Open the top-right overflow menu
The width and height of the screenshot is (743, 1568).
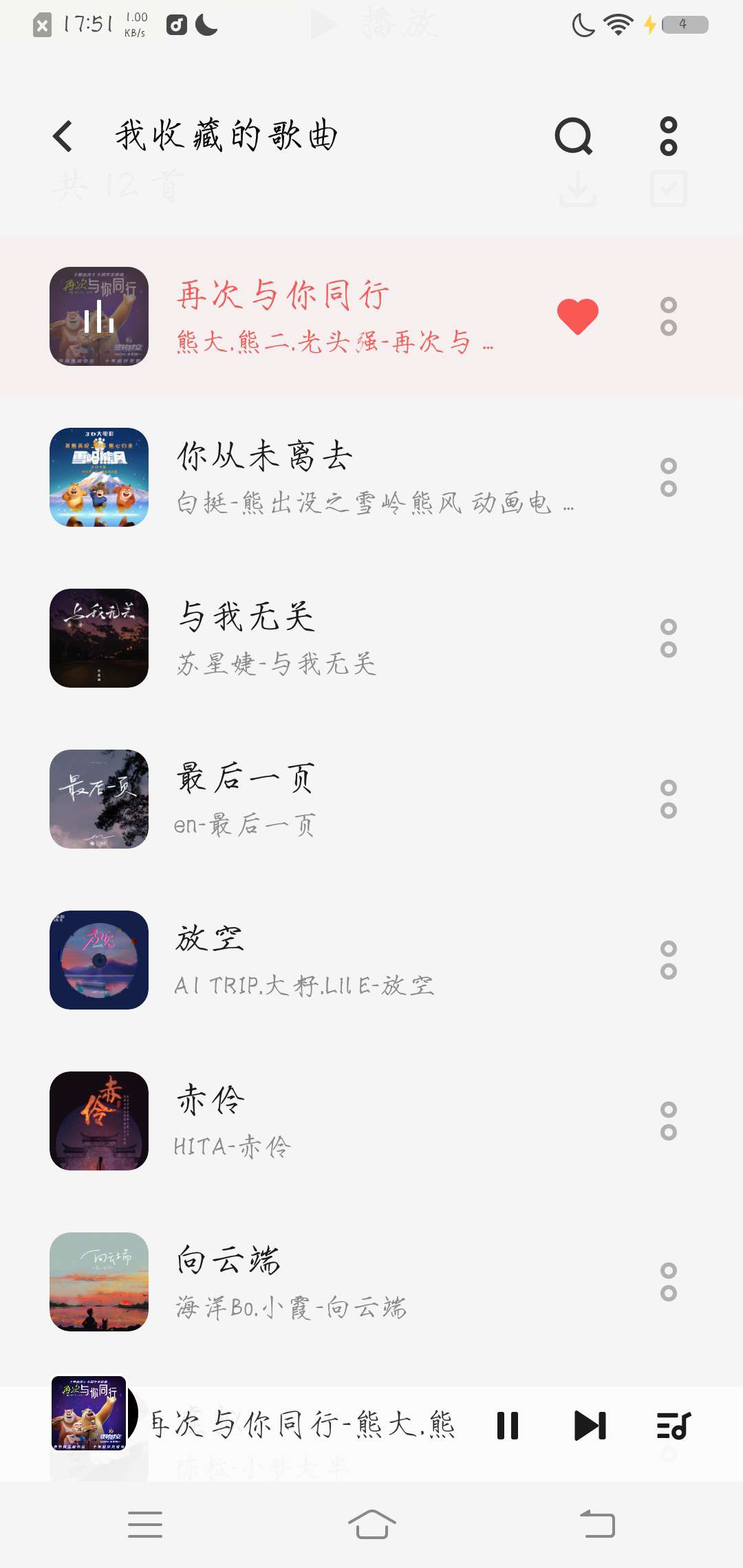[668, 135]
